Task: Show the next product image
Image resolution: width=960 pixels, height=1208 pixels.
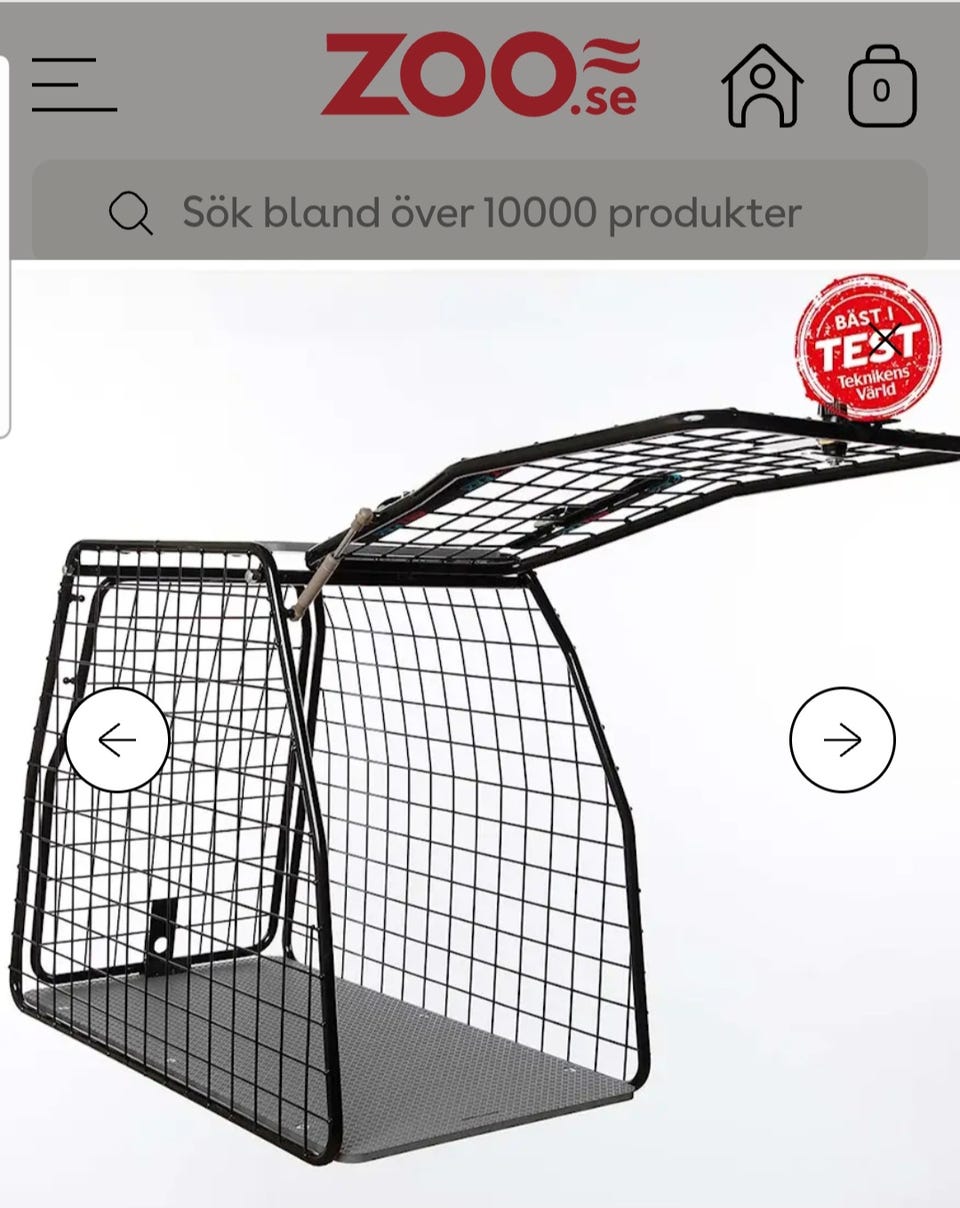Action: 842,740
